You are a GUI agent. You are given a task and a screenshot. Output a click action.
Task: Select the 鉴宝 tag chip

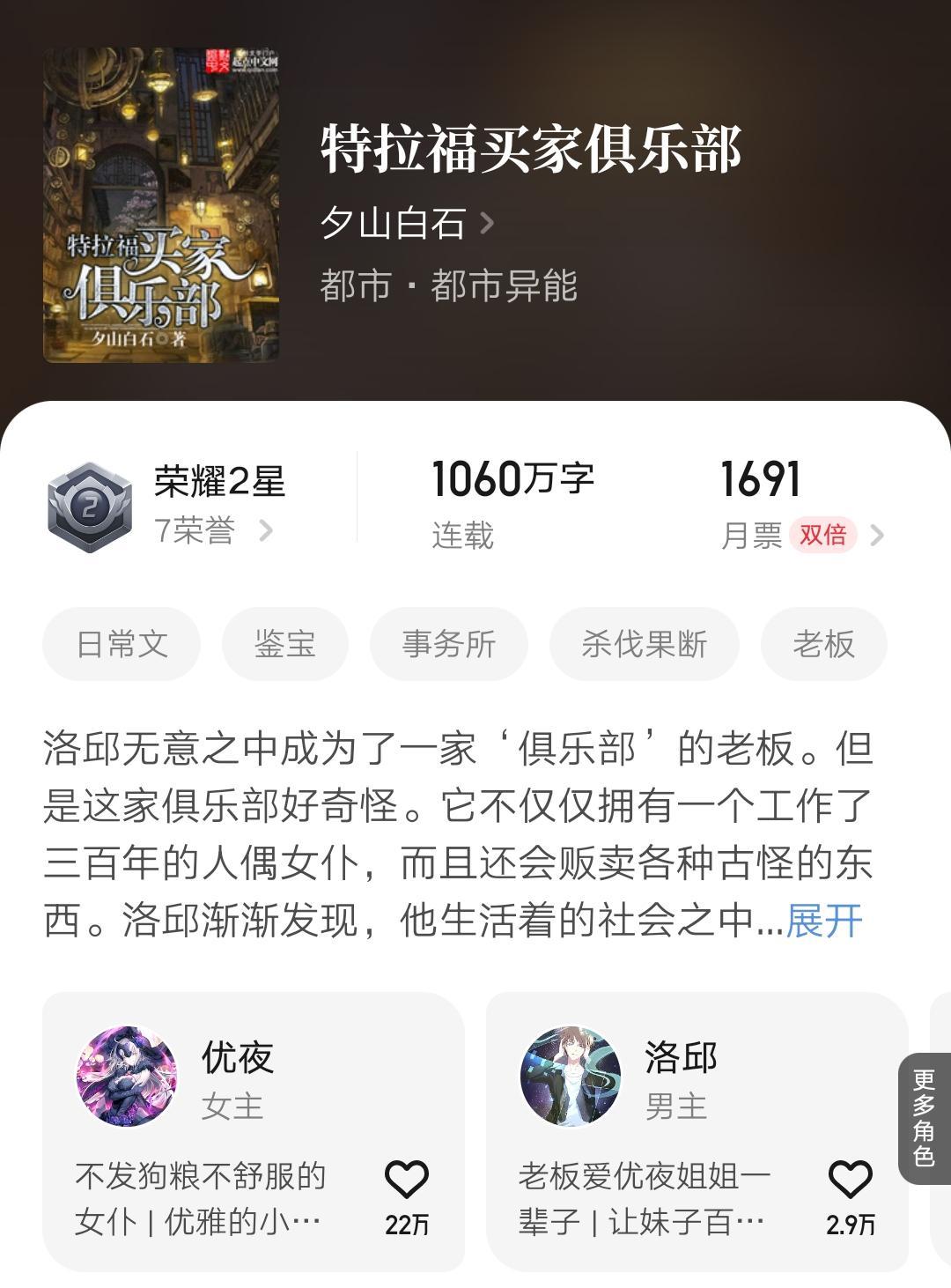click(284, 644)
